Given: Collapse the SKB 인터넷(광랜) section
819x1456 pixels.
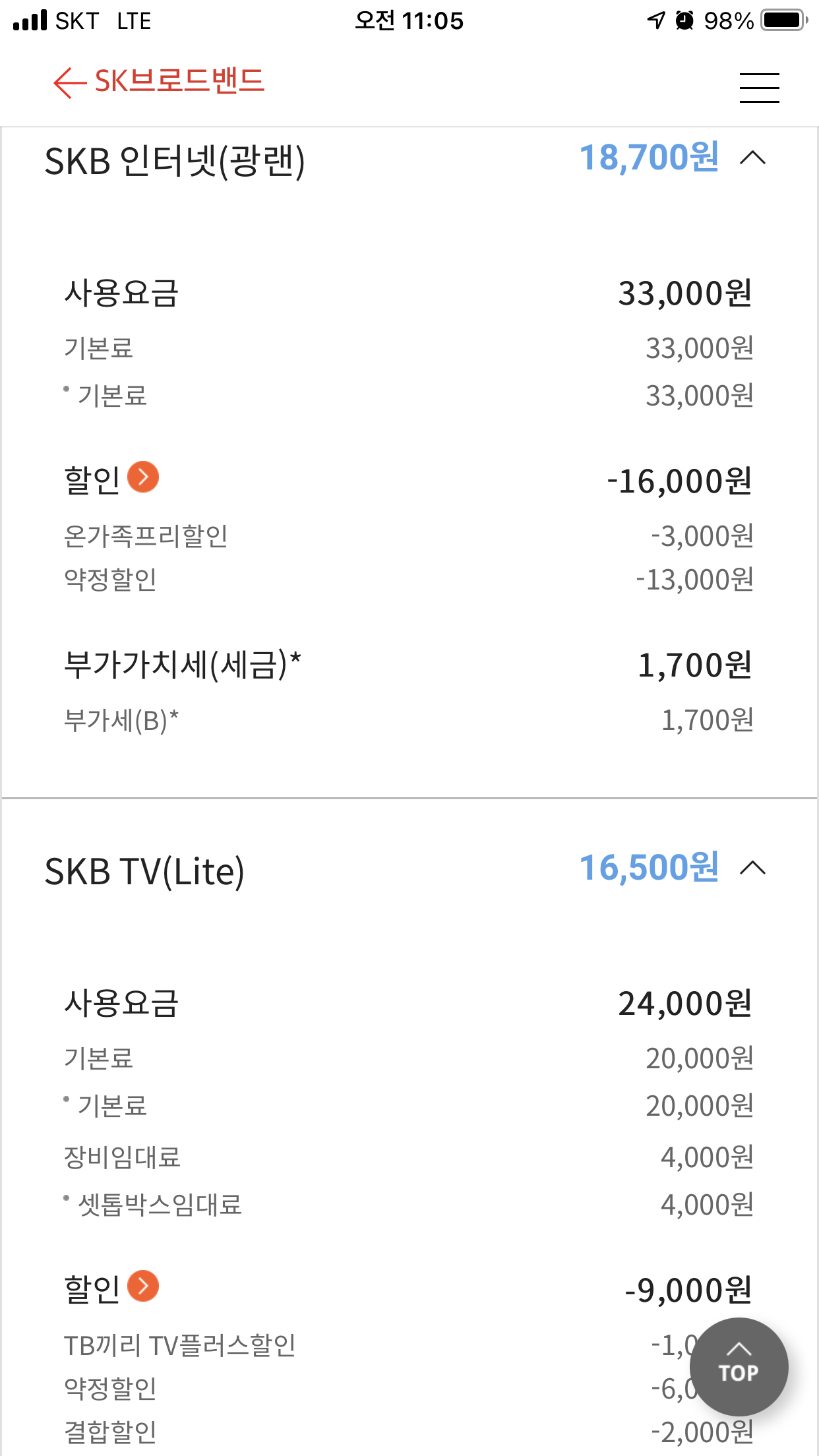Looking at the screenshot, I should (752, 158).
